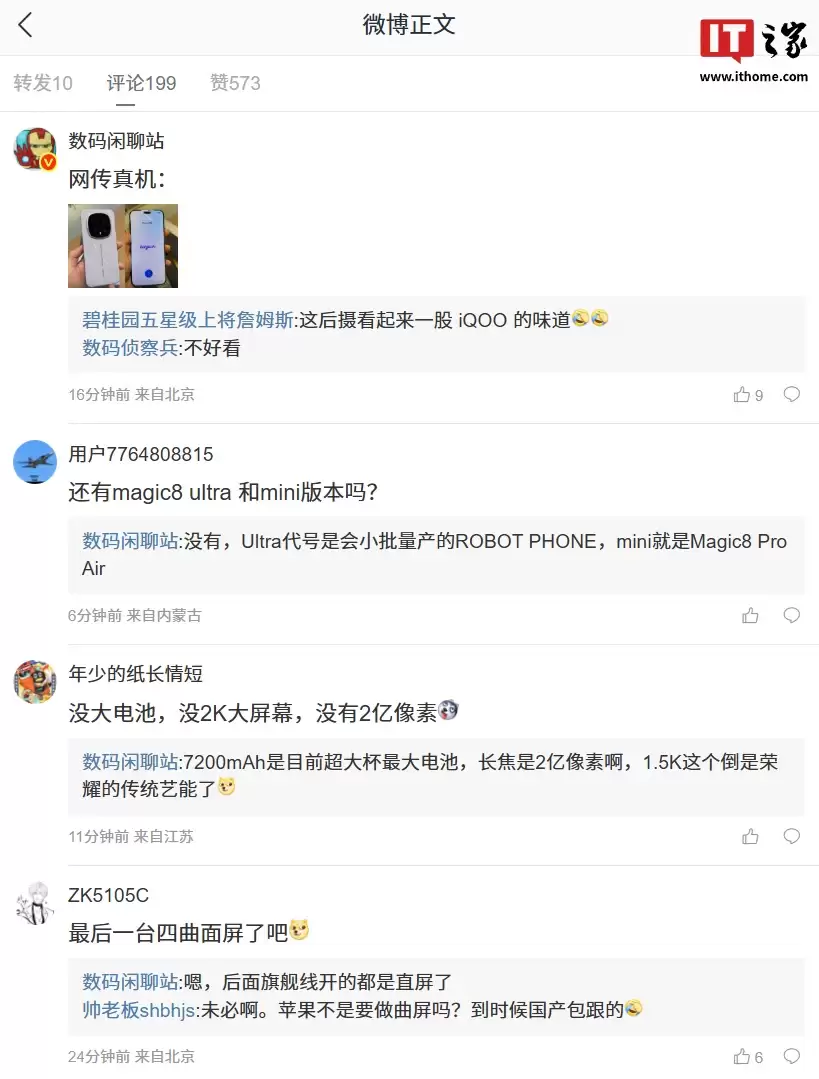The height and width of the screenshot is (1079, 819).
Task: Open the 赞573 tab
Action: [x=235, y=83]
